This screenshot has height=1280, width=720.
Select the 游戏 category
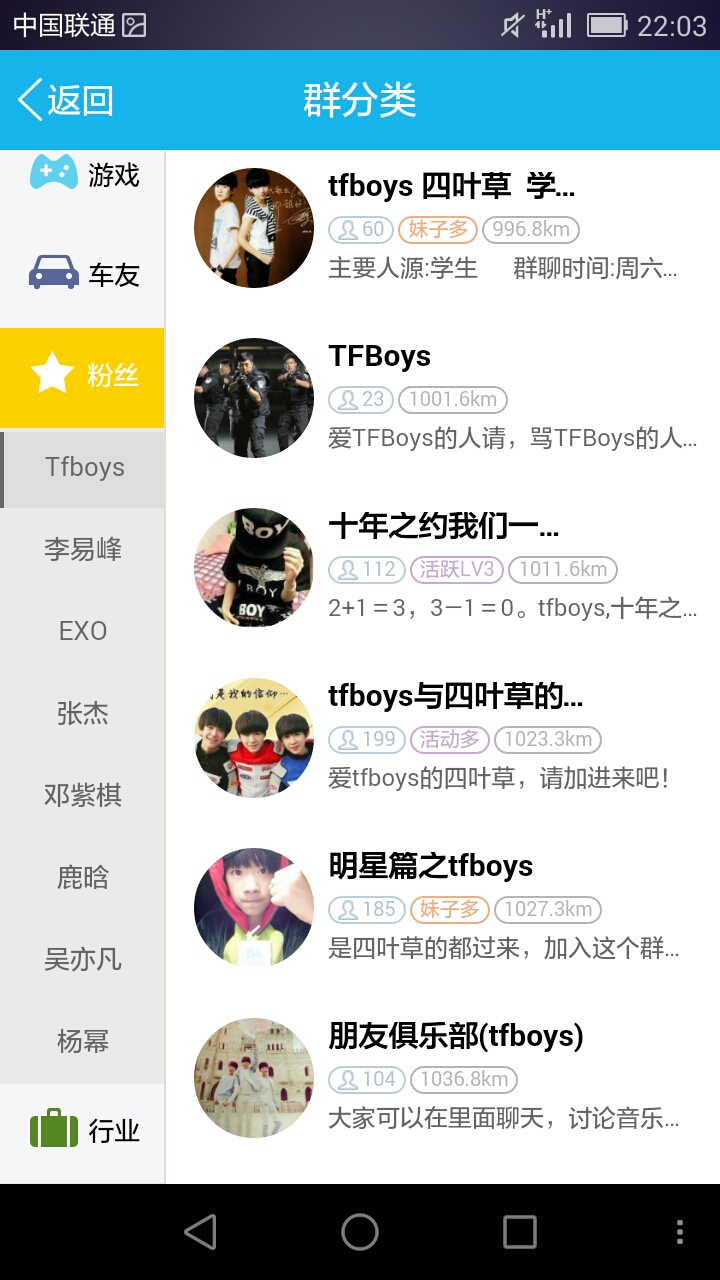[x=84, y=175]
